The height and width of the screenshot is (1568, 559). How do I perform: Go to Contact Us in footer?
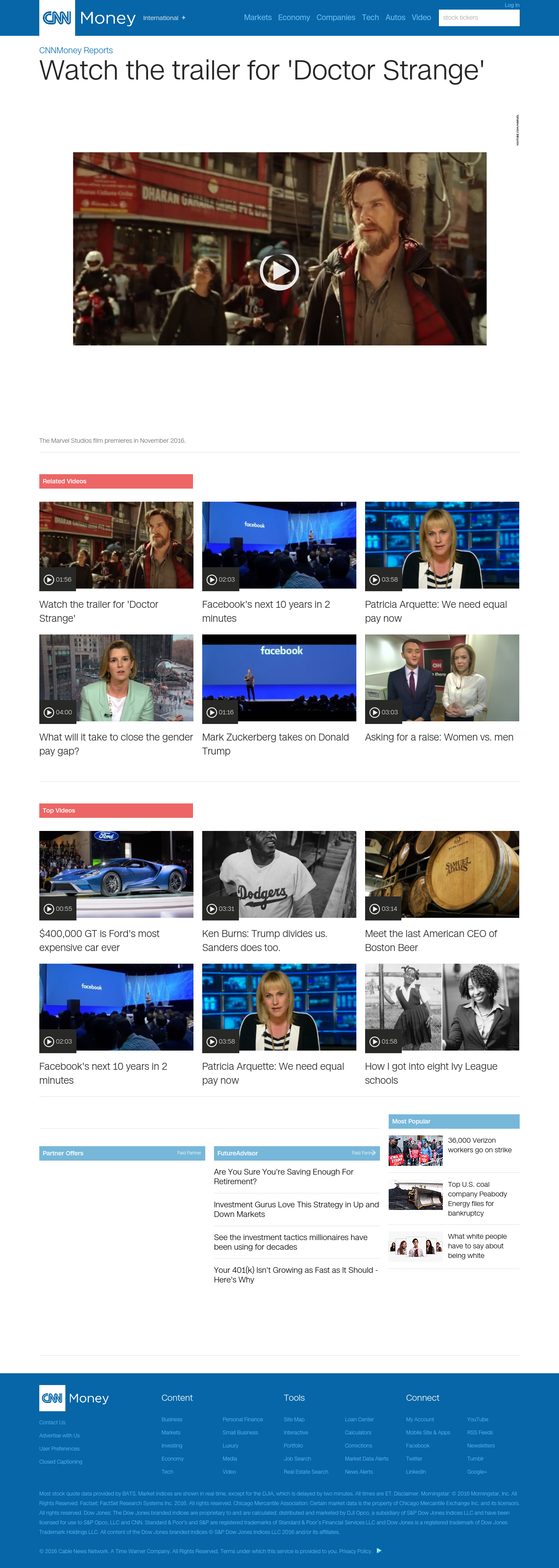pos(52,1423)
